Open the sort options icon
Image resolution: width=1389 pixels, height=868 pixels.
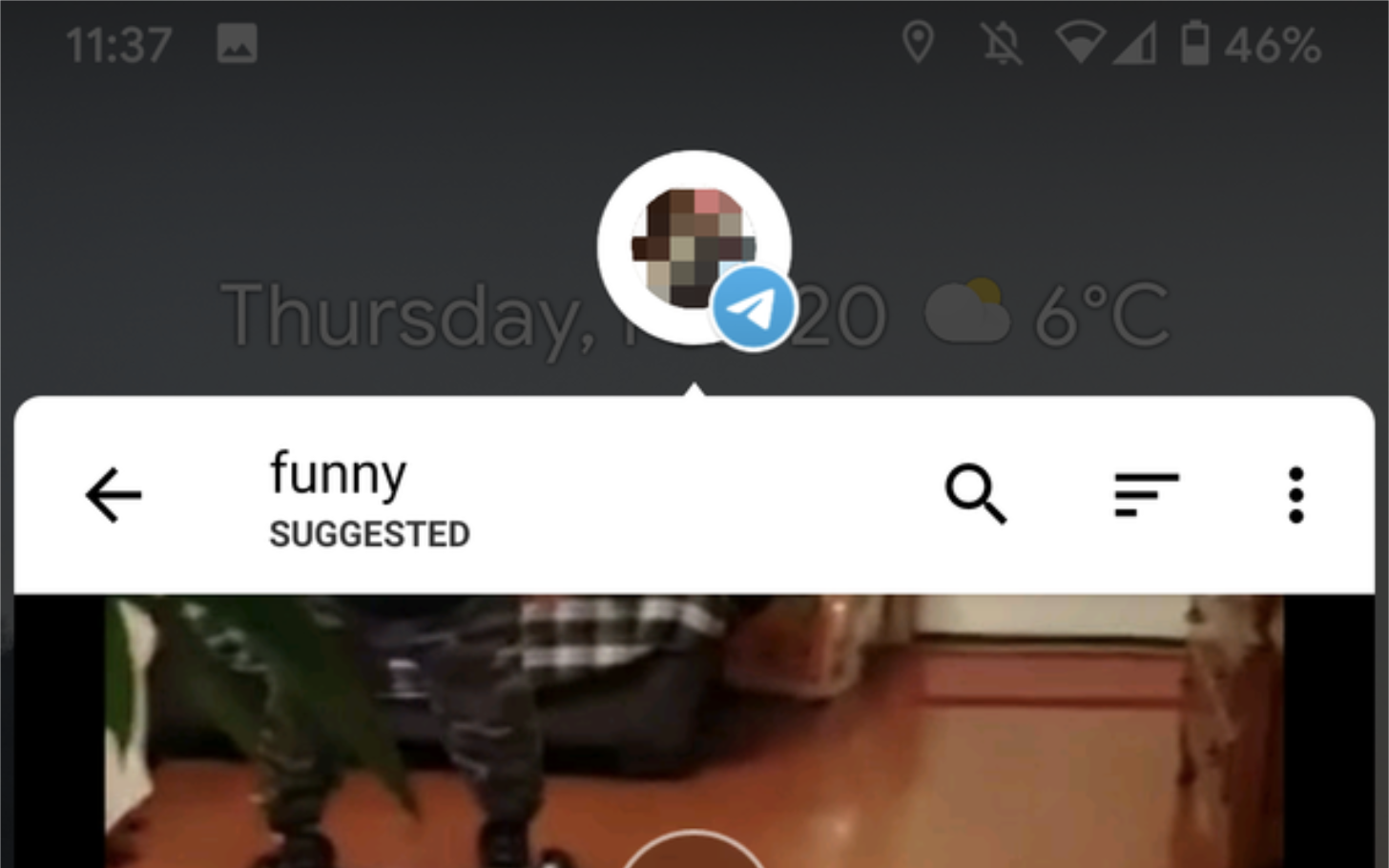pos(1146,494)
